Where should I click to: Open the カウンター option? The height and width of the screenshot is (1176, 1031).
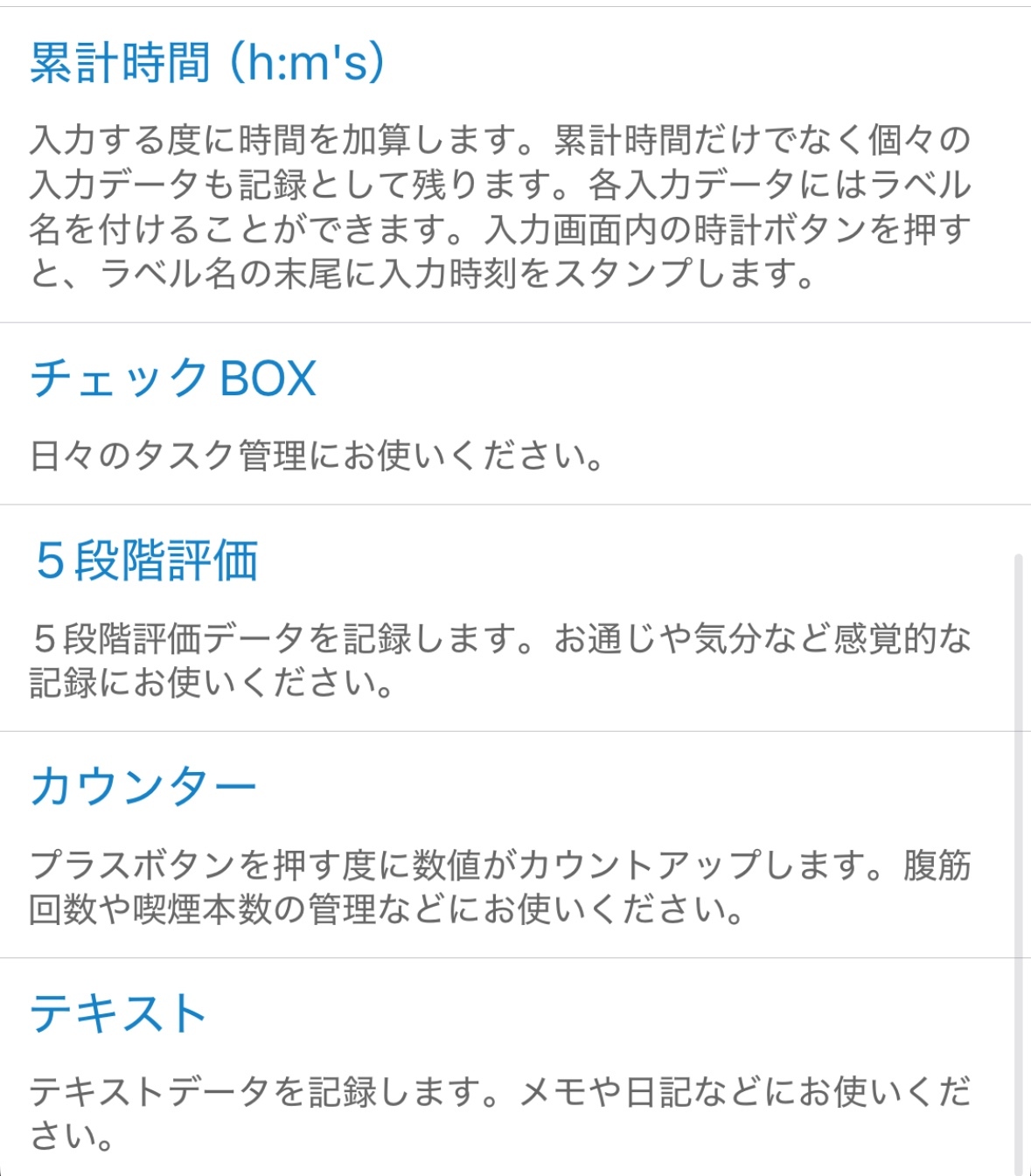pos(143,786)
